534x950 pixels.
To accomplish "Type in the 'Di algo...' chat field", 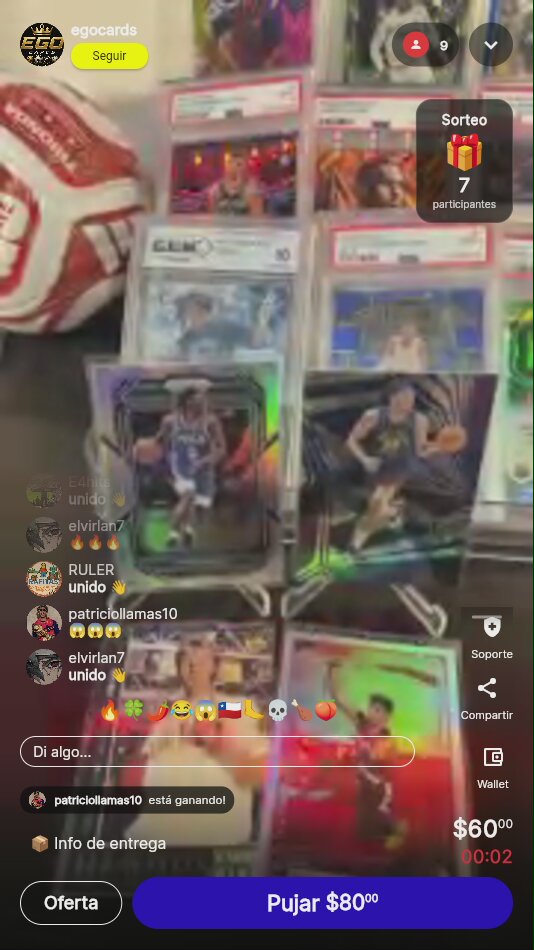I will (217, 752).
